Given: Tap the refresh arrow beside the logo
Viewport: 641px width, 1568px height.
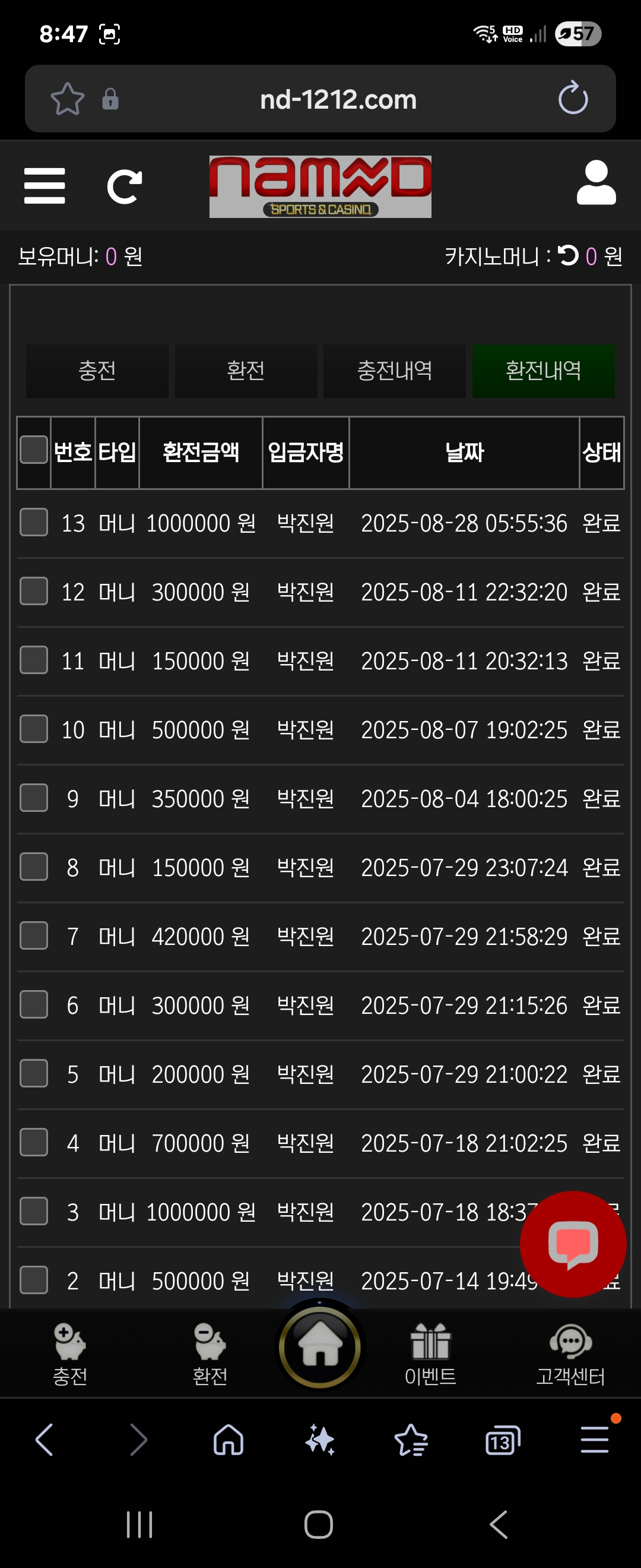Looking at the screenshot, I should (x=124, y=186).
